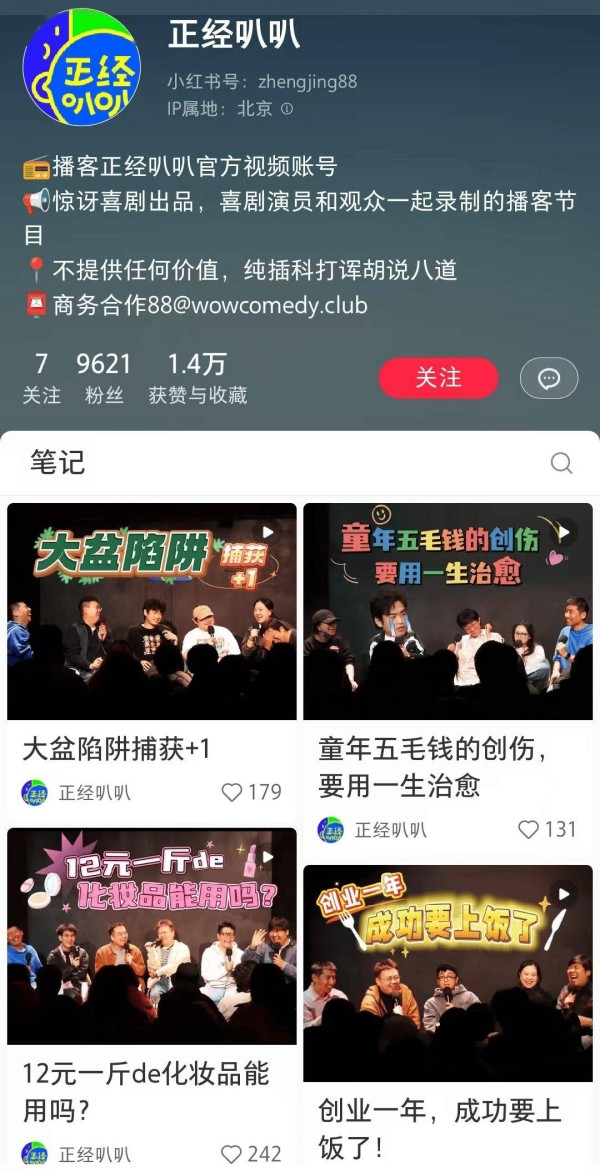
Task: Open the message chat bubble button
Action: pyautogui.click(x=549, y=378)
